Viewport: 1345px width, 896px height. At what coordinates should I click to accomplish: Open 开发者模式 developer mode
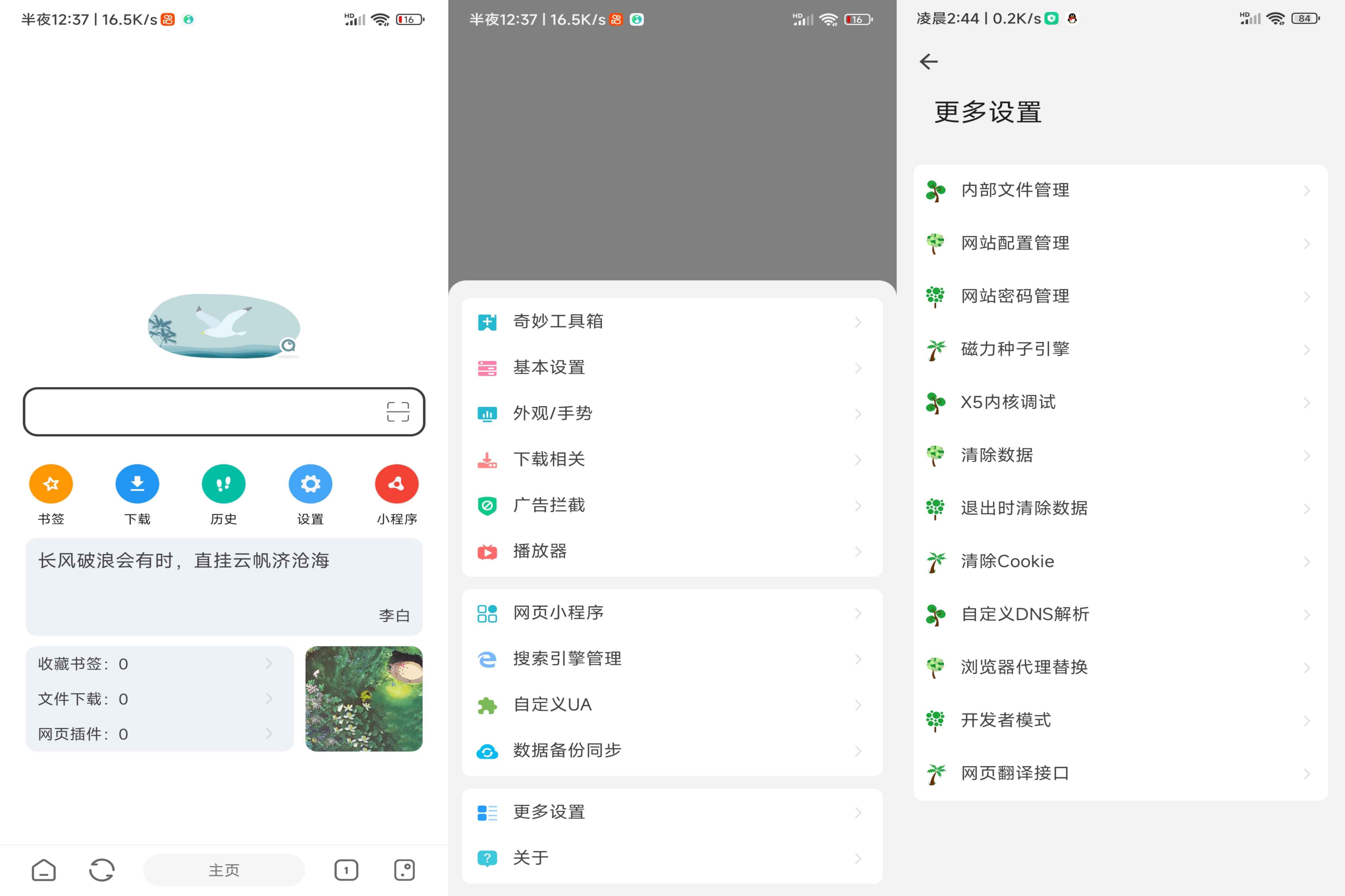tap(1120, 720)
